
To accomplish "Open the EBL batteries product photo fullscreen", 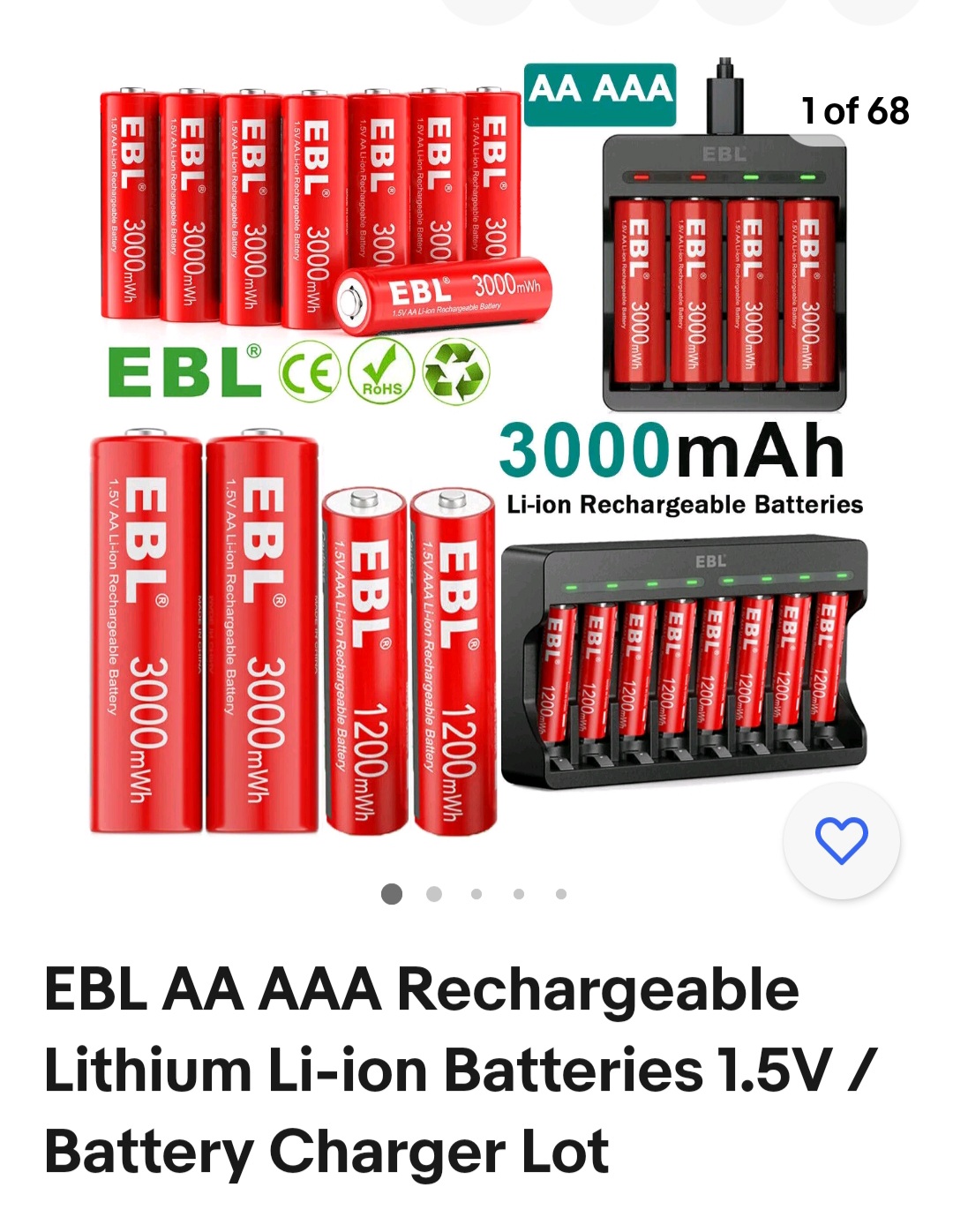I will pyautogui.click(x=476, y=459).
